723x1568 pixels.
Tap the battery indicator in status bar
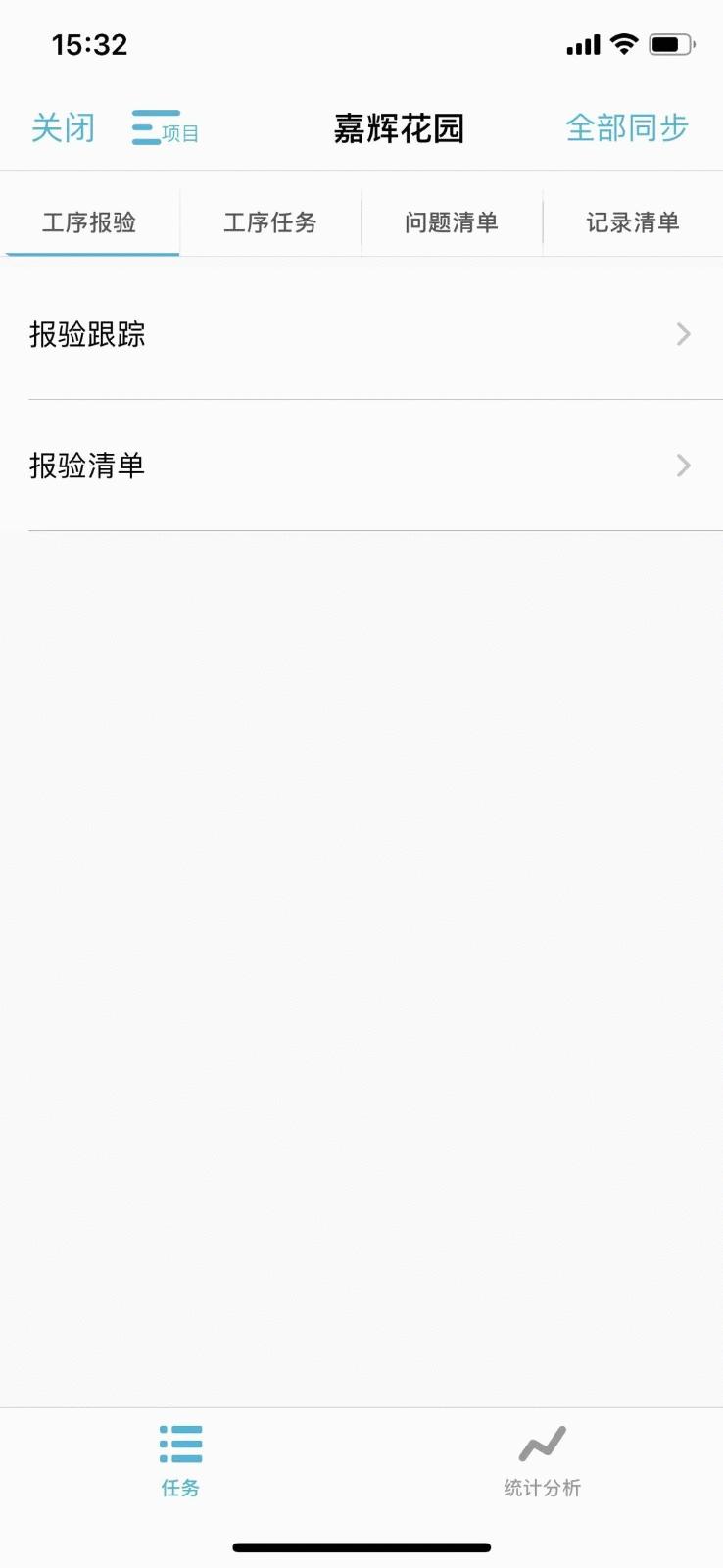[x=672, y=43]
